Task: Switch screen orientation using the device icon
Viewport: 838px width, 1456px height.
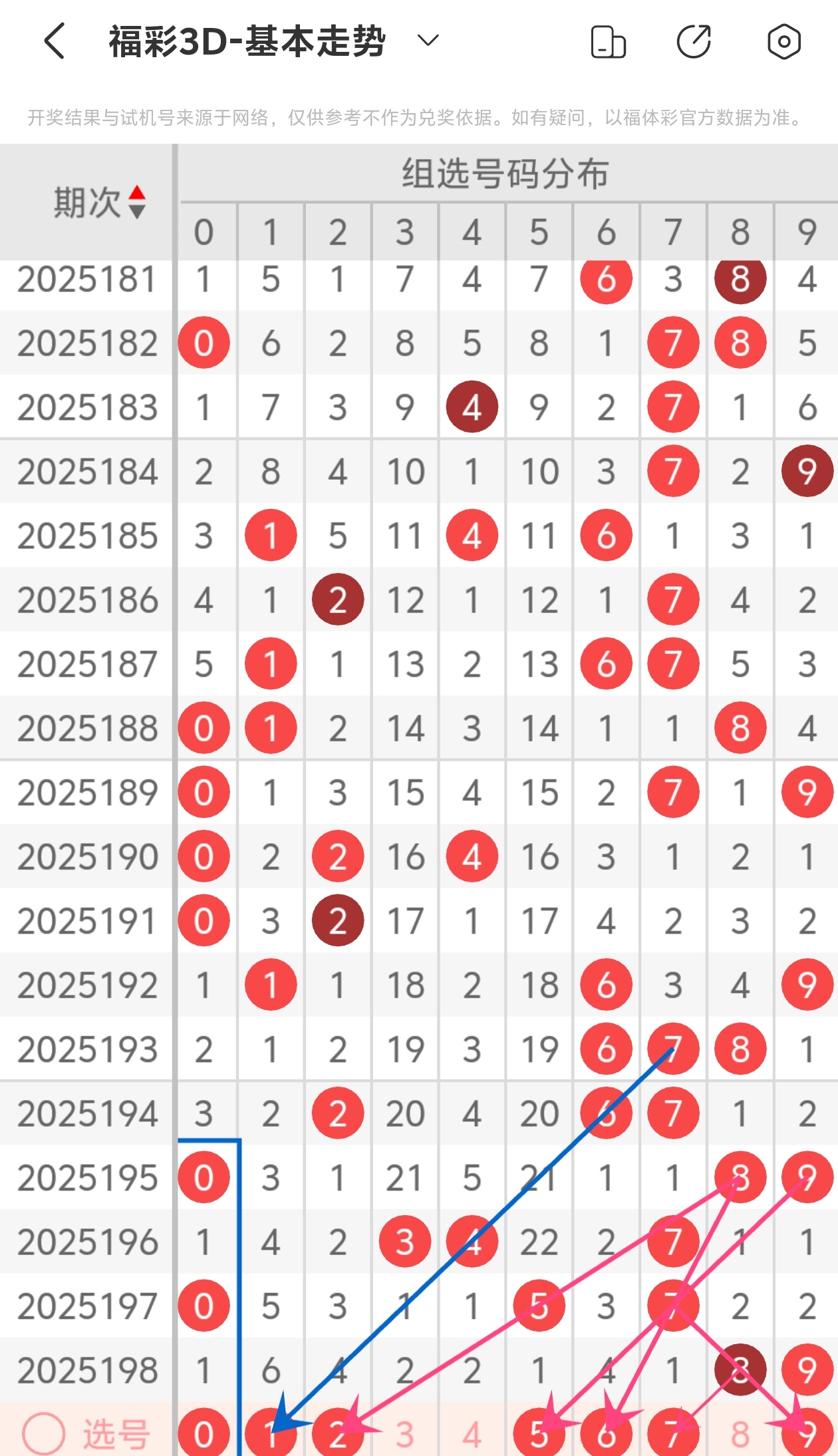Action: (608, 42)
